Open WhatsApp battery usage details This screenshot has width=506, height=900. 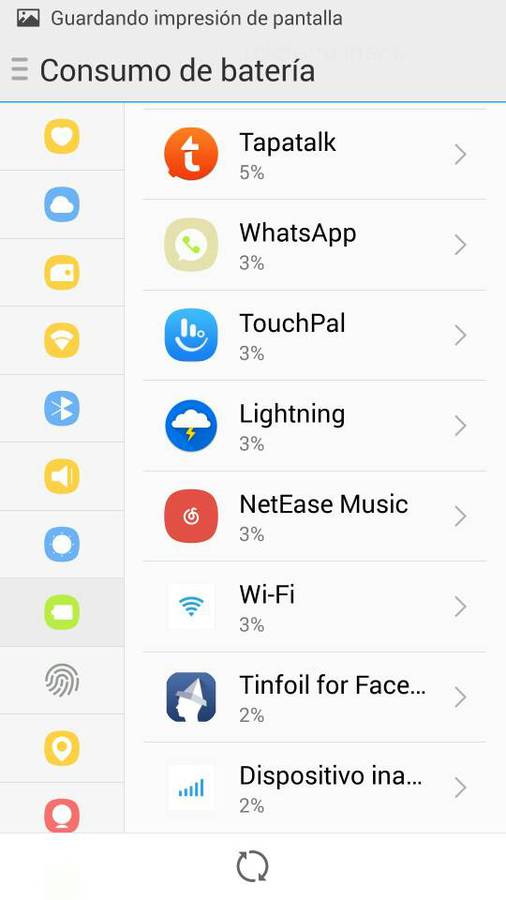pos(314,245)
